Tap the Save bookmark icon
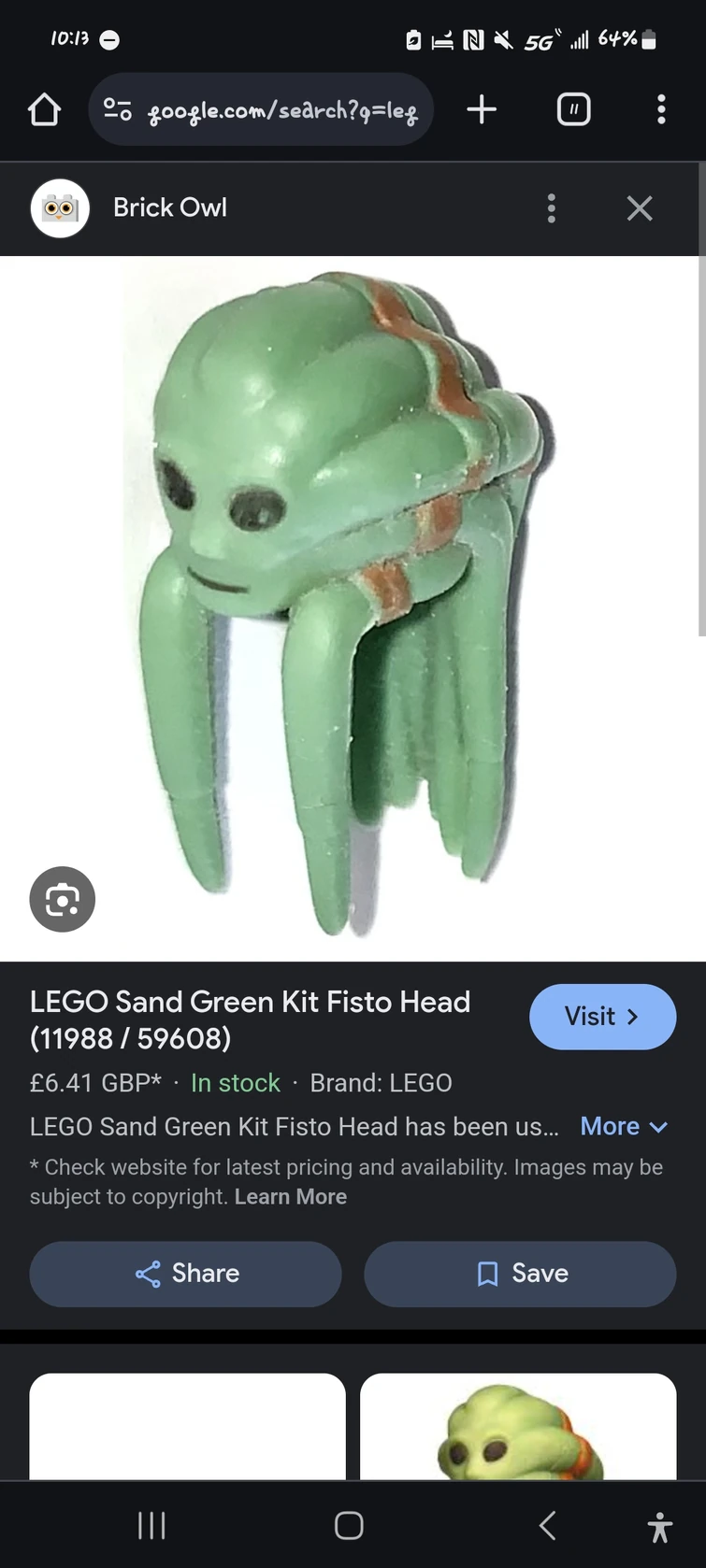706x1568 pixels. point(486,1274)
